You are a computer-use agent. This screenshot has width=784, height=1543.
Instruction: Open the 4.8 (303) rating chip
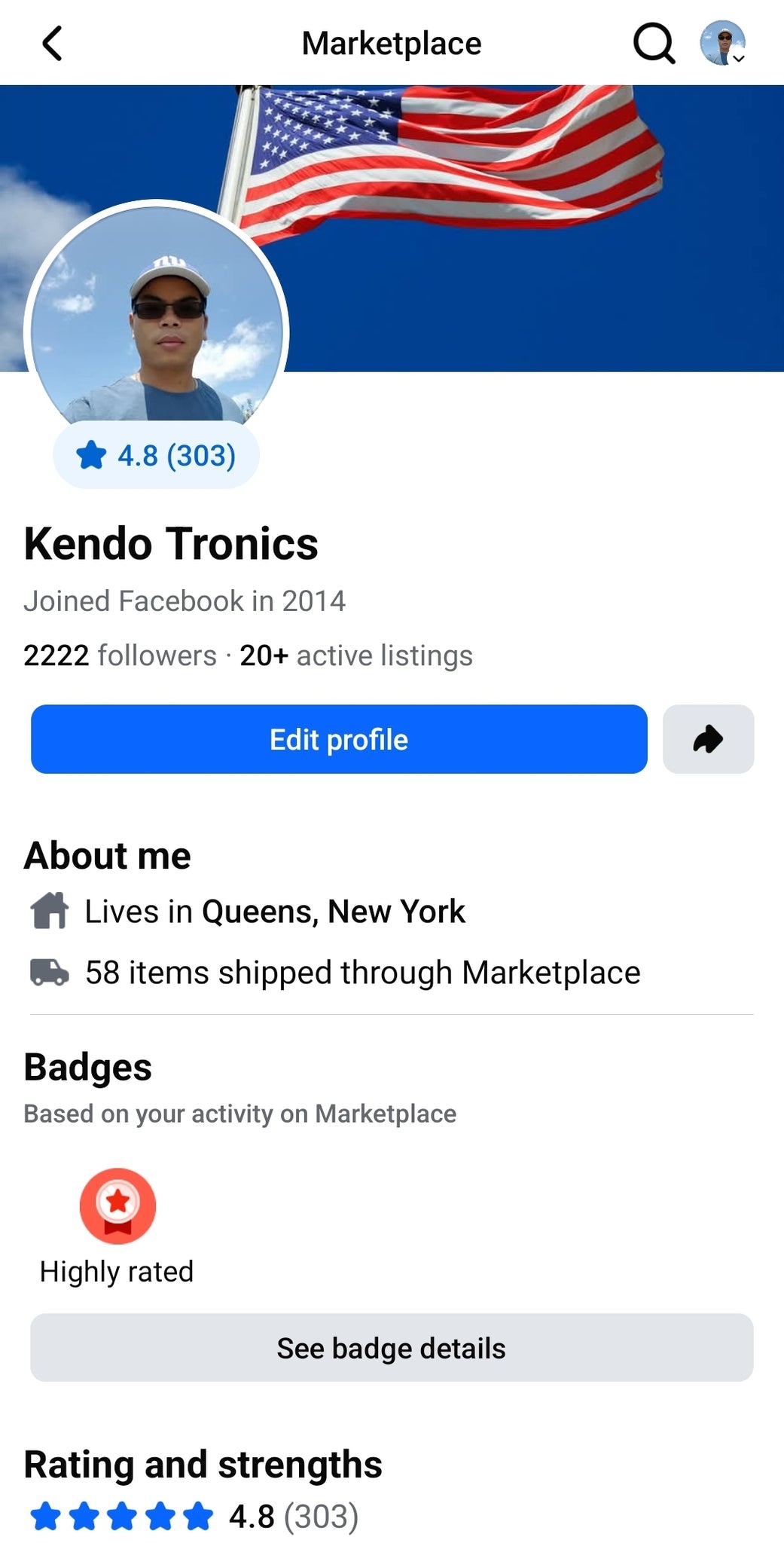click(x=156, y=455)
